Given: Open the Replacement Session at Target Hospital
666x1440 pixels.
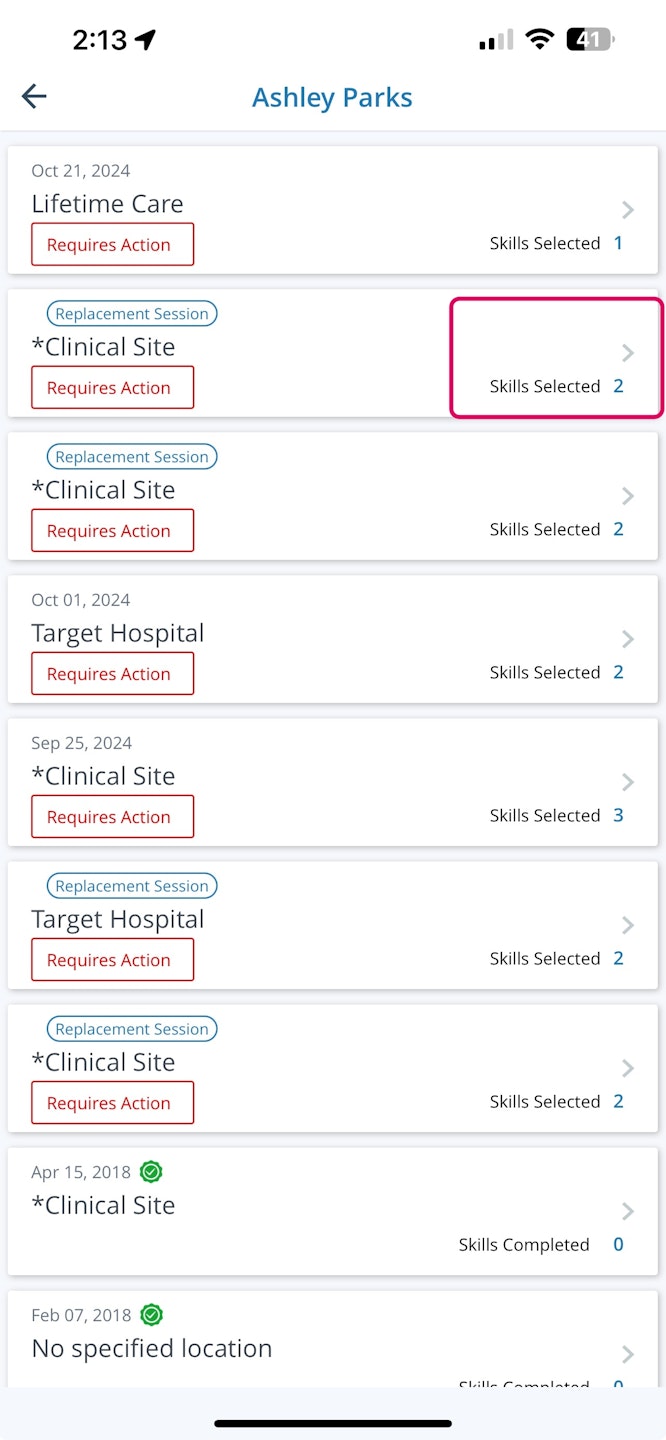Looking at the screenshot, I should click(332, 920).
